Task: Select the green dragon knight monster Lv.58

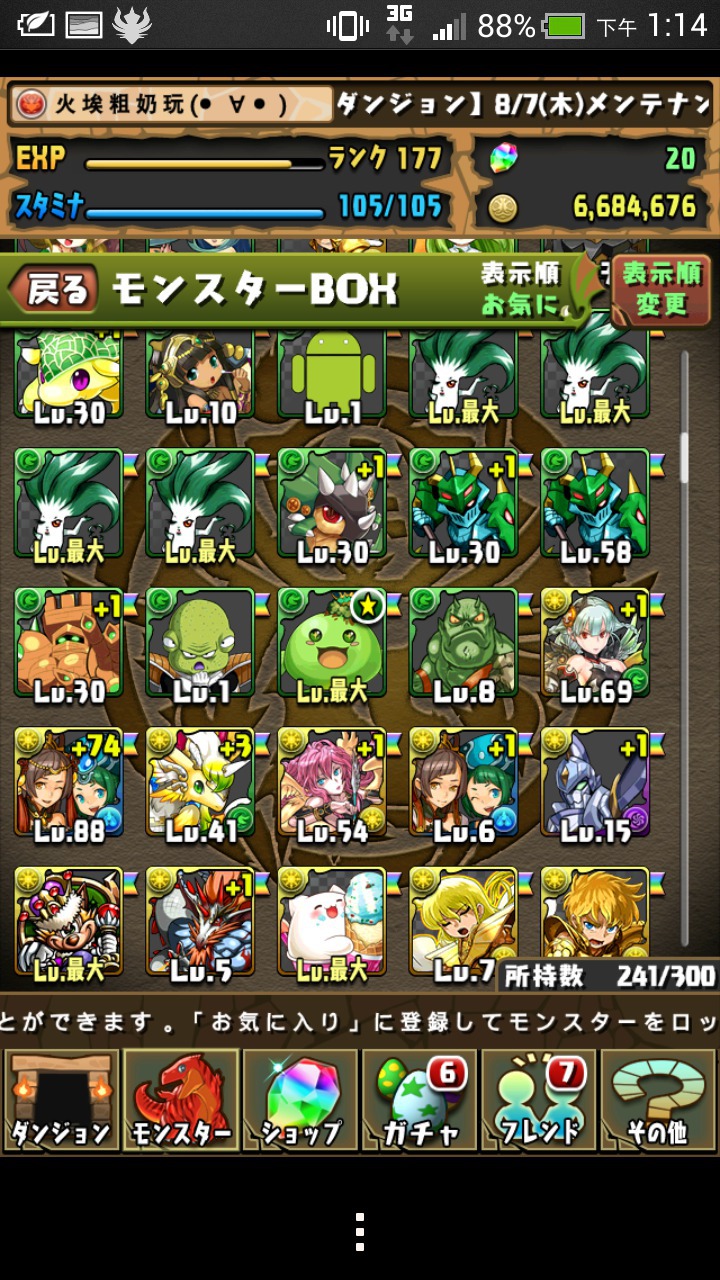Action: [x=596, y=503]
